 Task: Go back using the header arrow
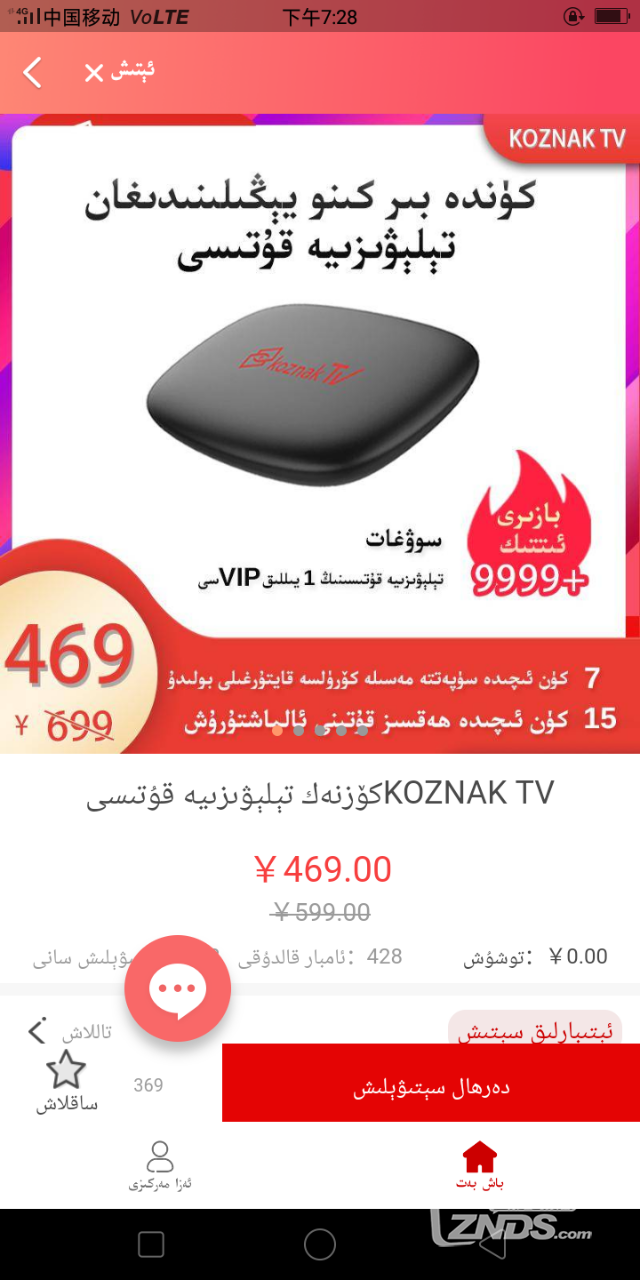[x=33, y=72]
